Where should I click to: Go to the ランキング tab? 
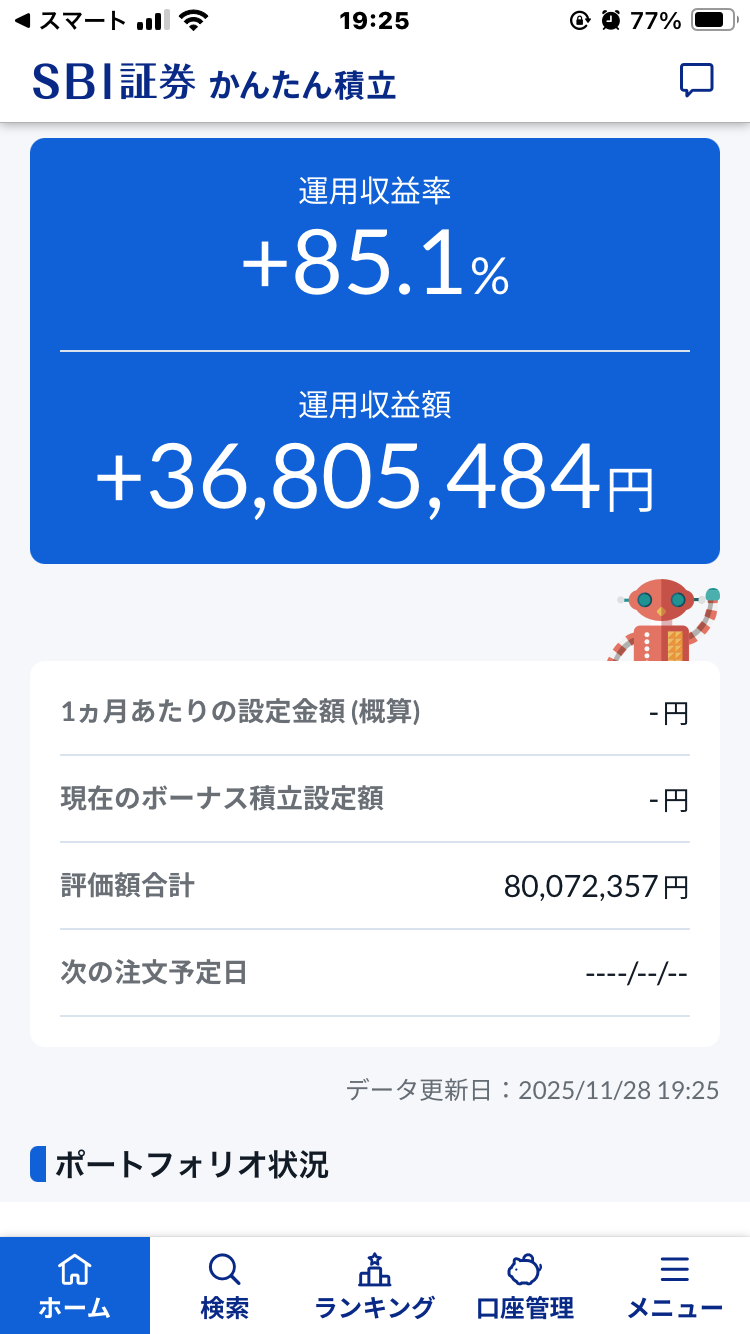point(375,1286)
